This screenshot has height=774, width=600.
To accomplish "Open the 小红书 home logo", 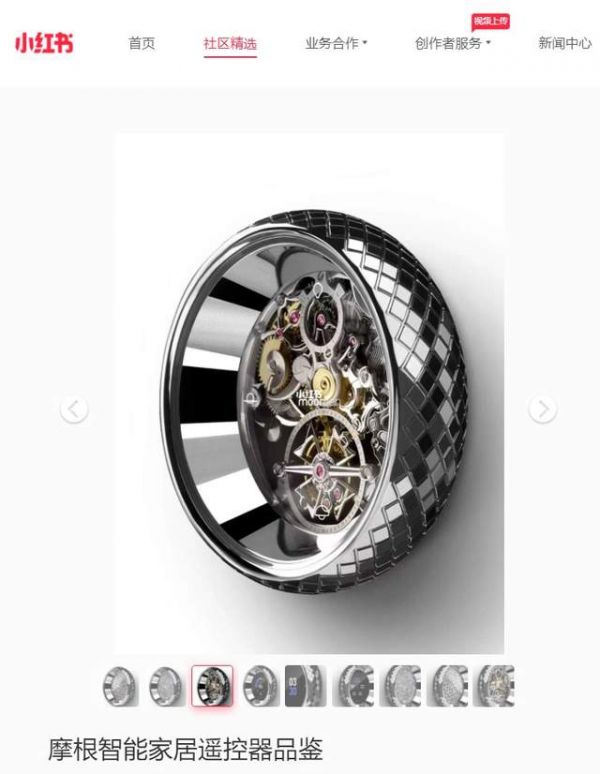I will (43, 43).
